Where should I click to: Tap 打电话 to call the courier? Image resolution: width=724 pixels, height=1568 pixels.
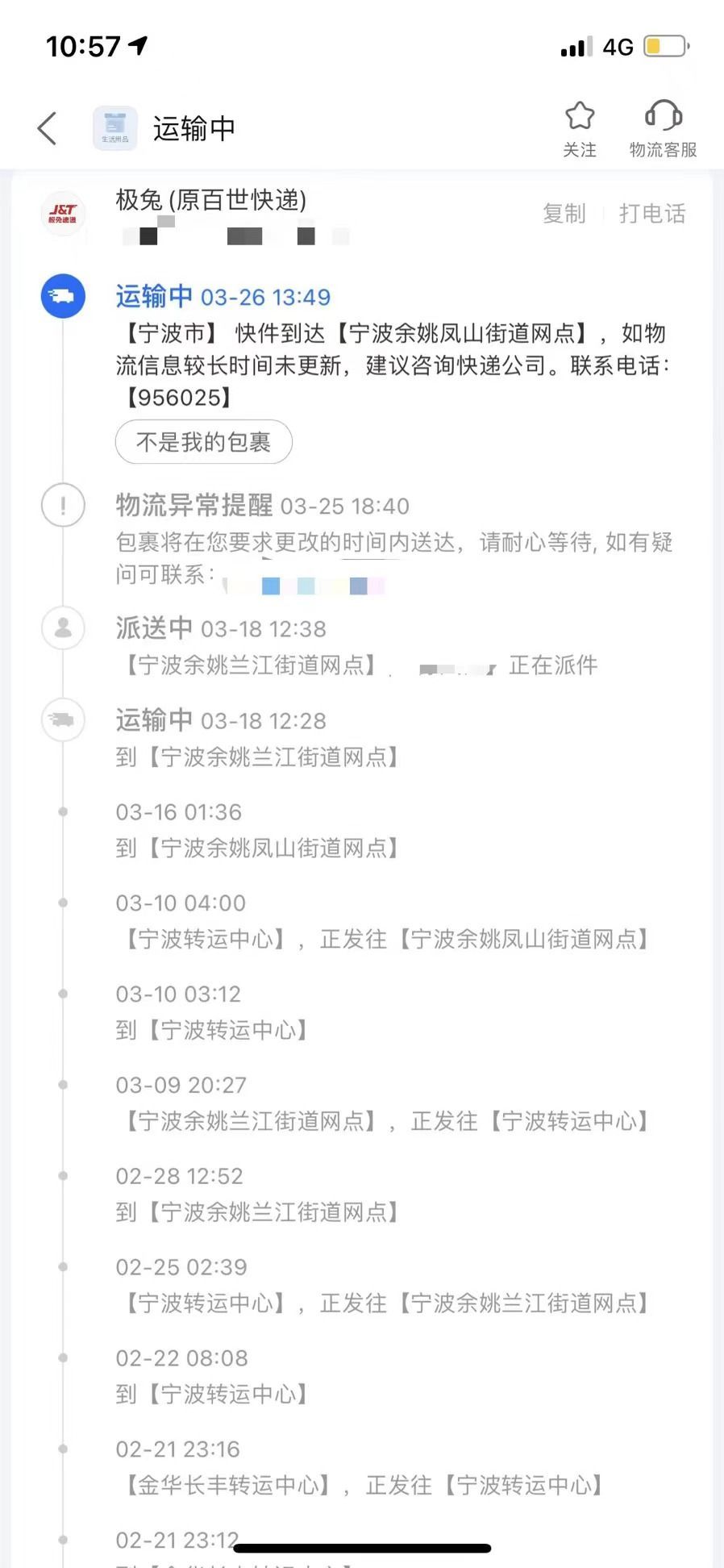(652, 214)
